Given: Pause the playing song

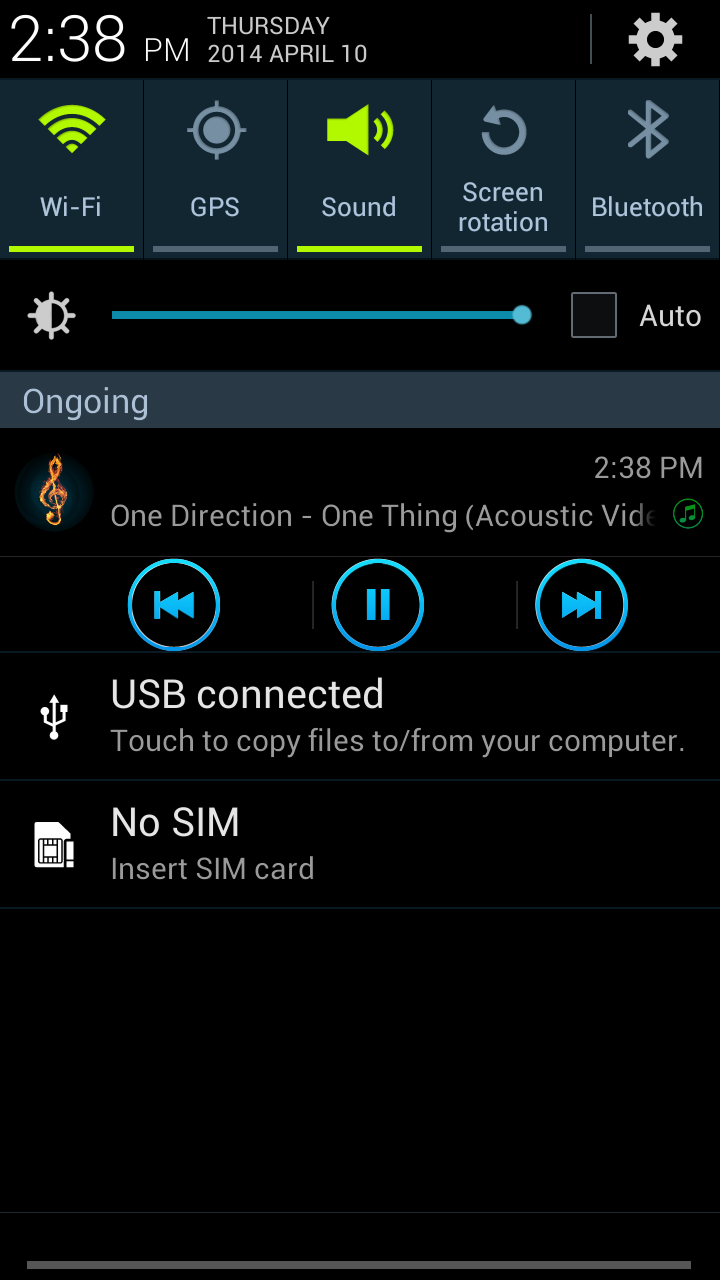Looking at the screenshot, I should pos(378,605).
